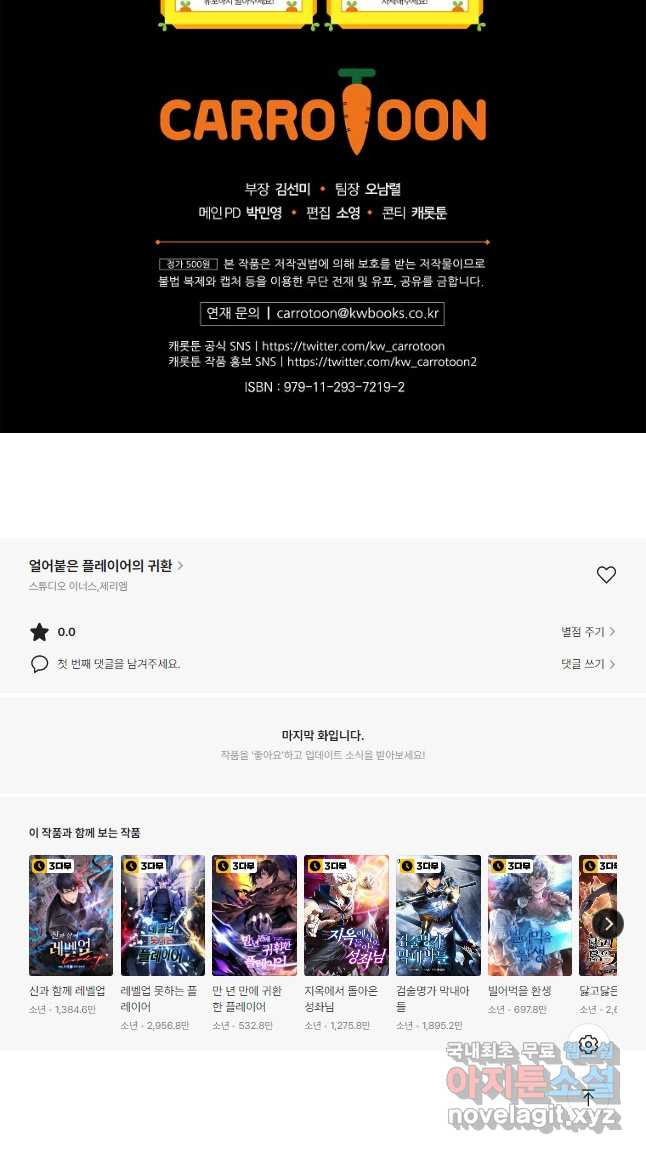Tap 별점 주기 to rate

tap(588, 632)
